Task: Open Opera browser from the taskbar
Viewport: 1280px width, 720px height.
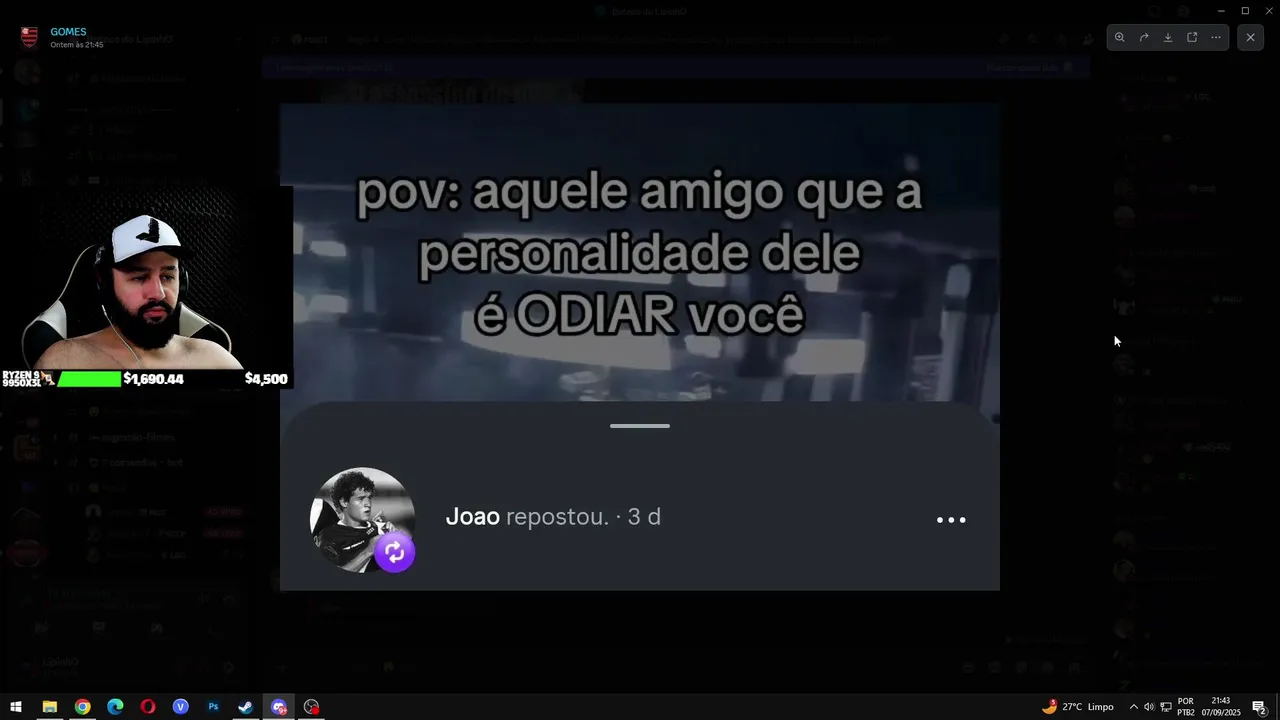Action: (x=148, y=706)
